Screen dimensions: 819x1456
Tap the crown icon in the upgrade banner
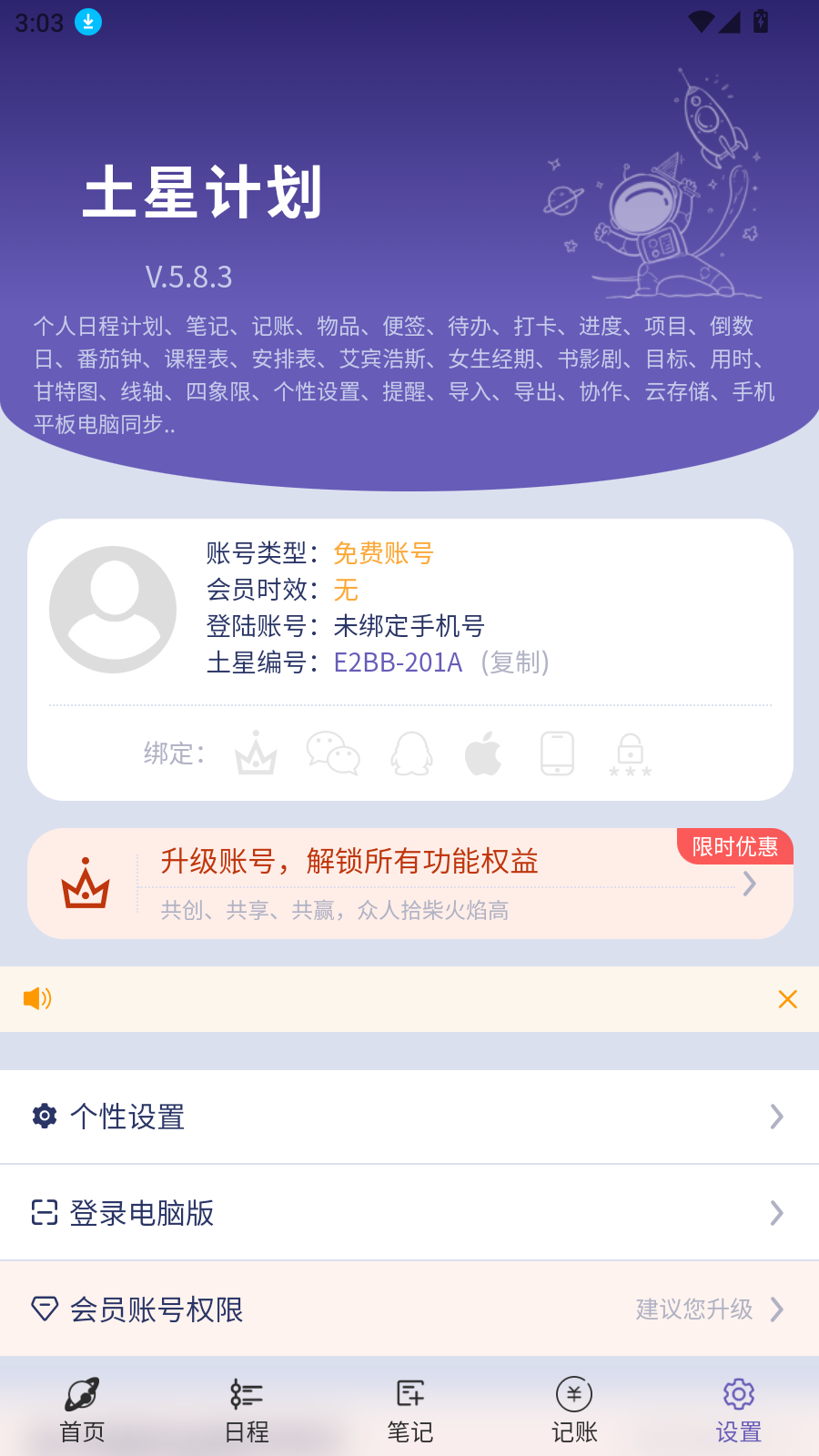pyautogui.click(x=85, y=883)
